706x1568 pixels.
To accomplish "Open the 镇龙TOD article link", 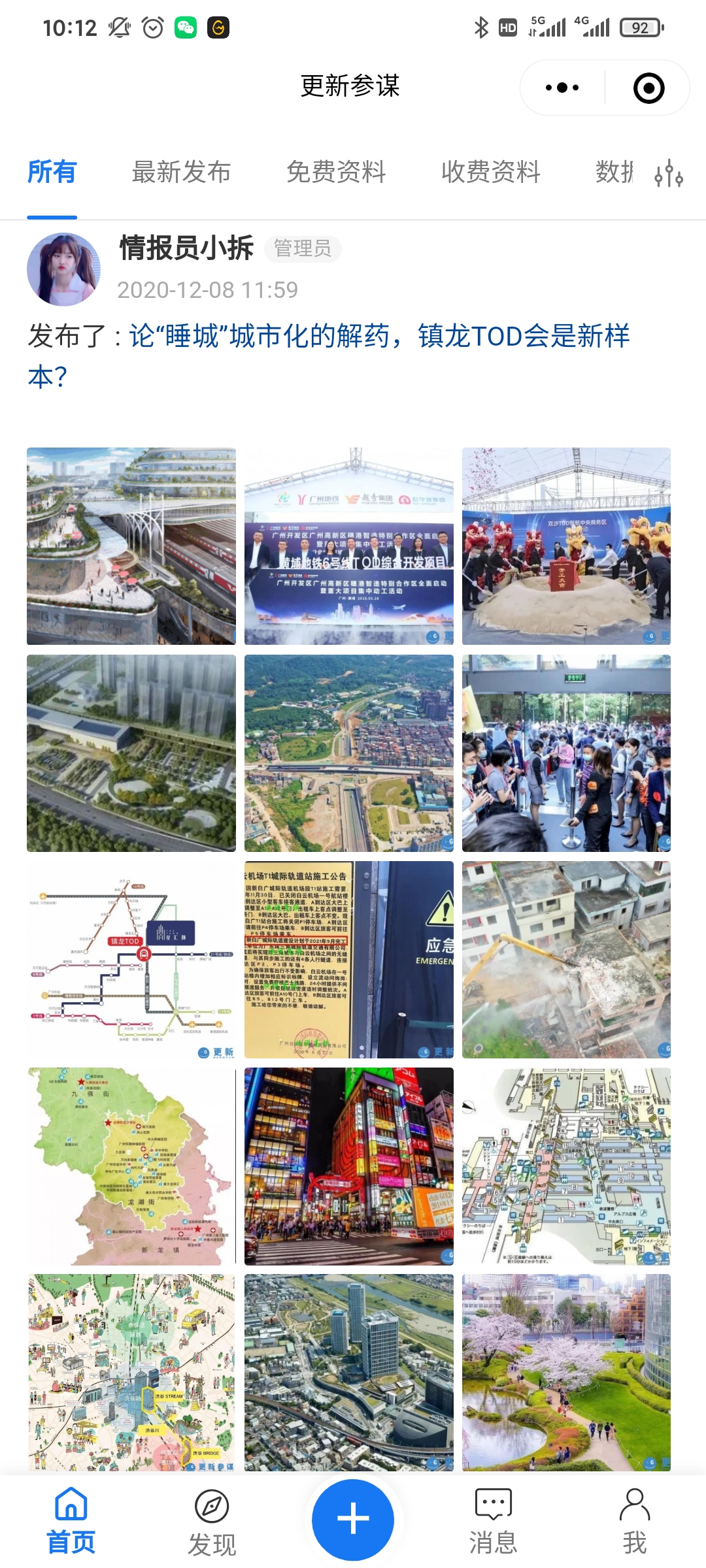I will pyautogui.click(x=329, y=356).
